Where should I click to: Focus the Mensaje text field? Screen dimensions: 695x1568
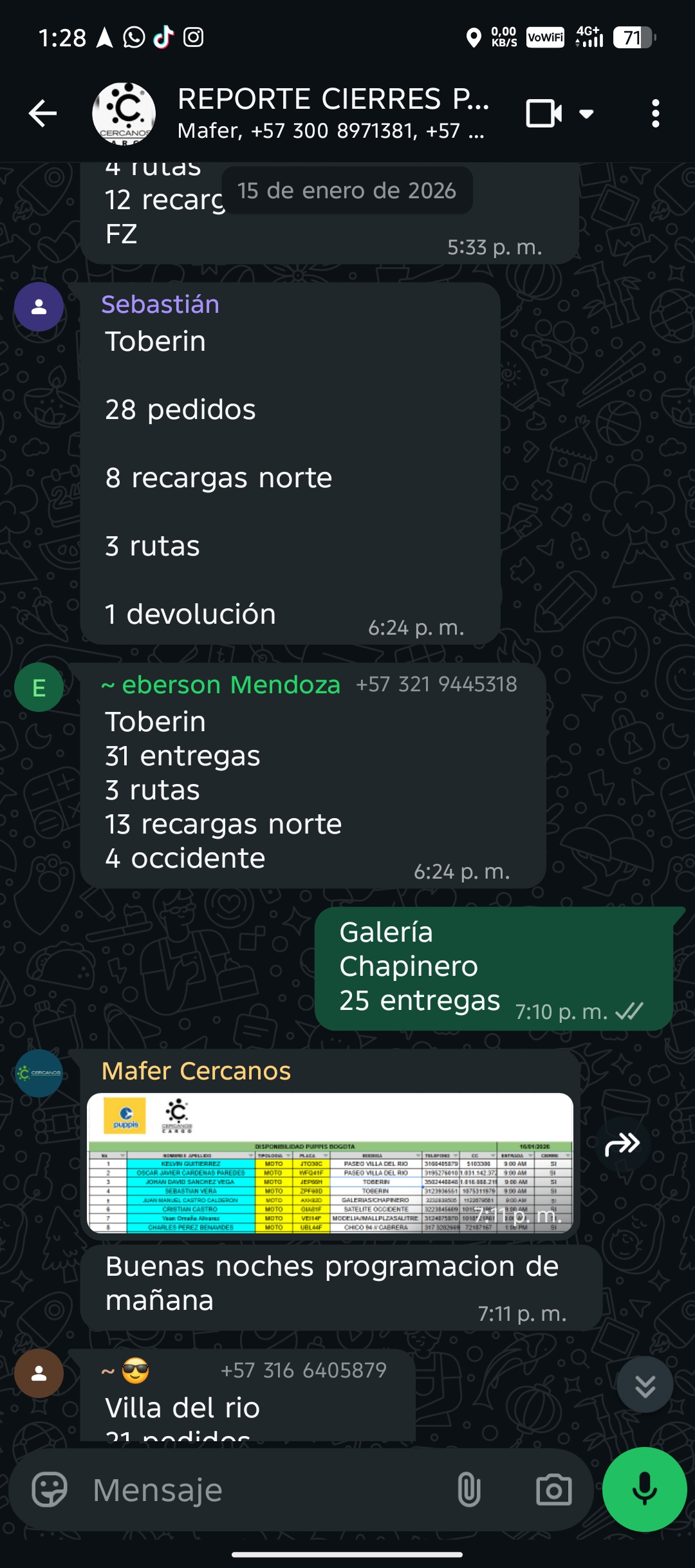click(x=257, y=1489)
